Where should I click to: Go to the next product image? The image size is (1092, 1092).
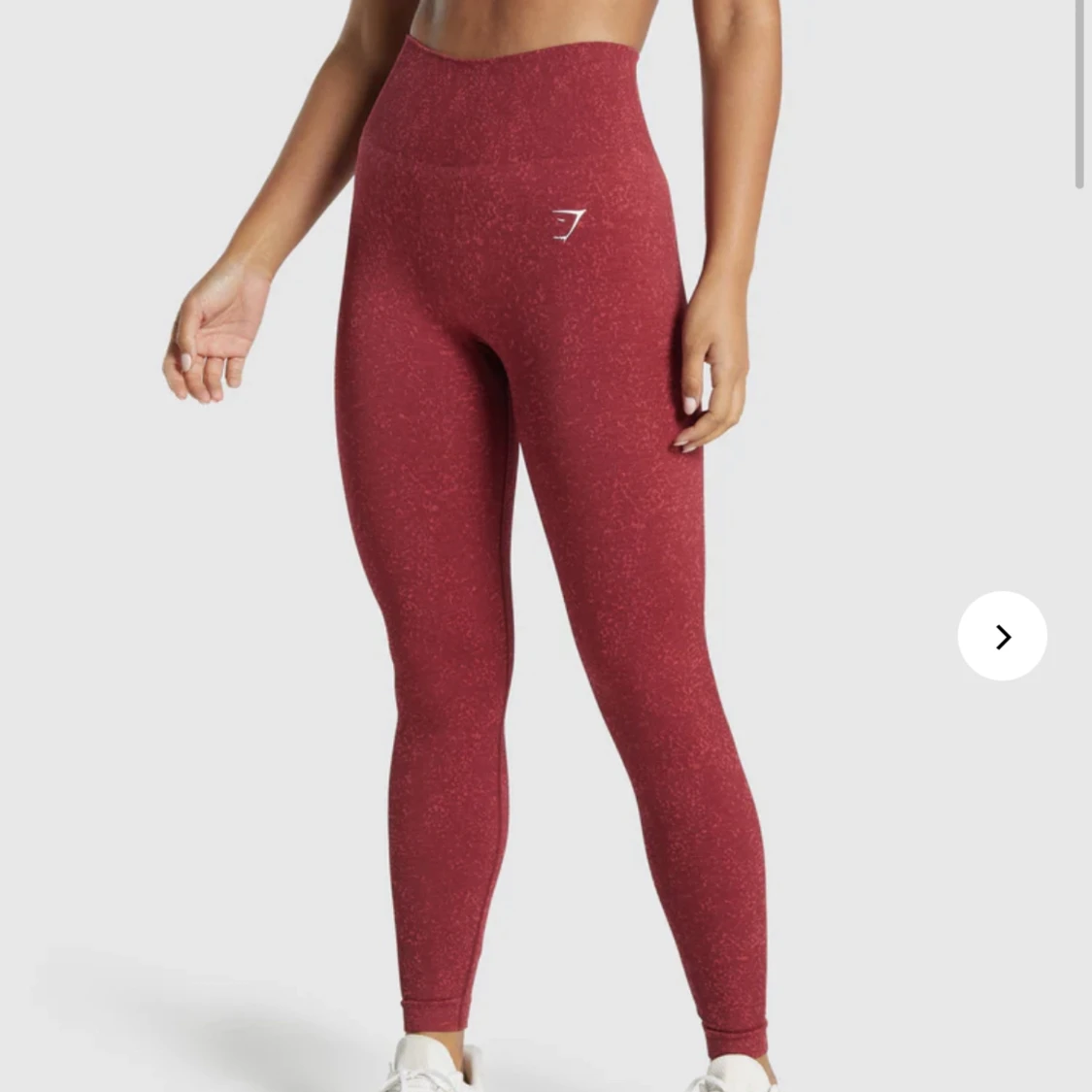coord(1002,636)
